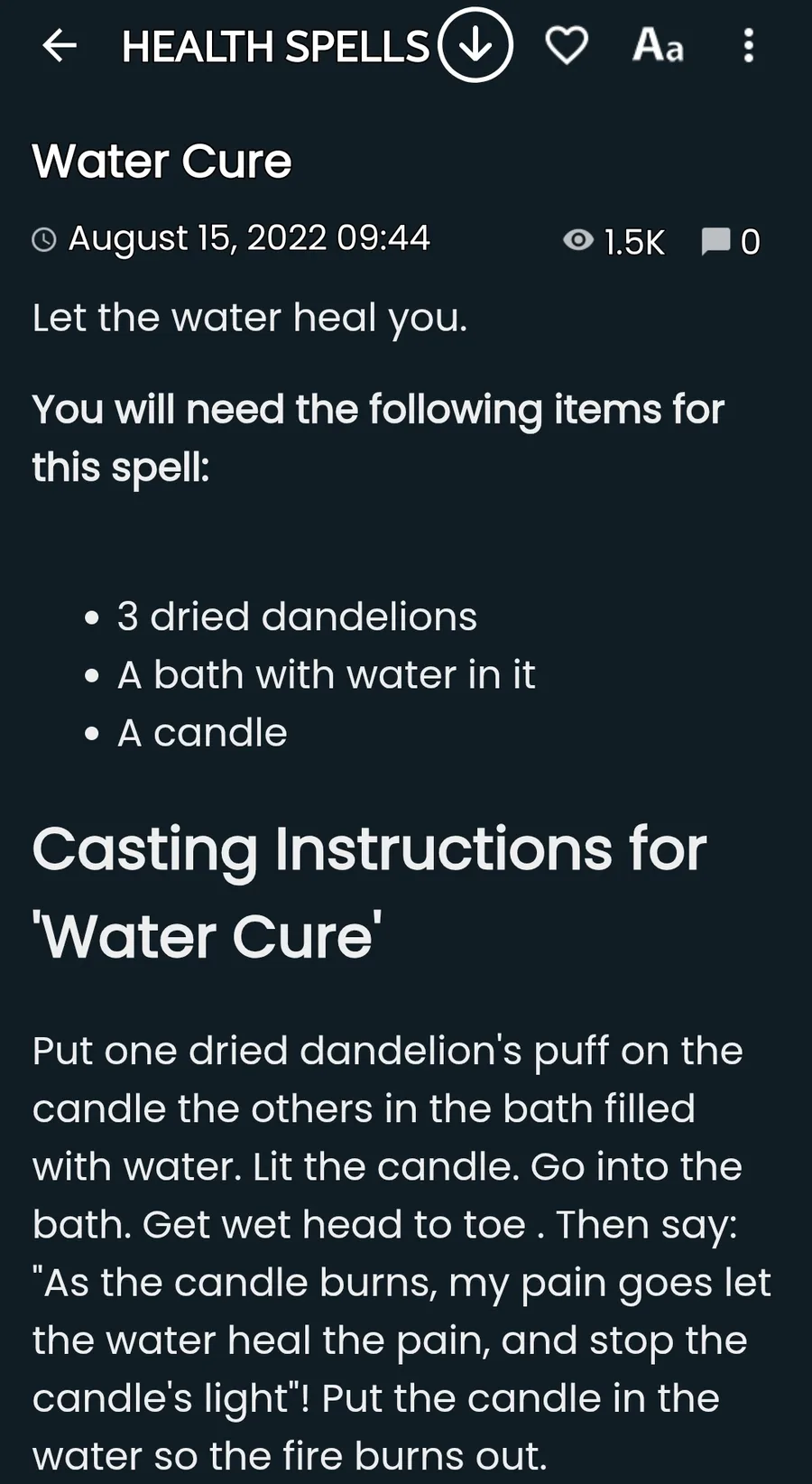812x1484 pixels.
Task: Download this spell for offline reading
Action: [475, 45]
